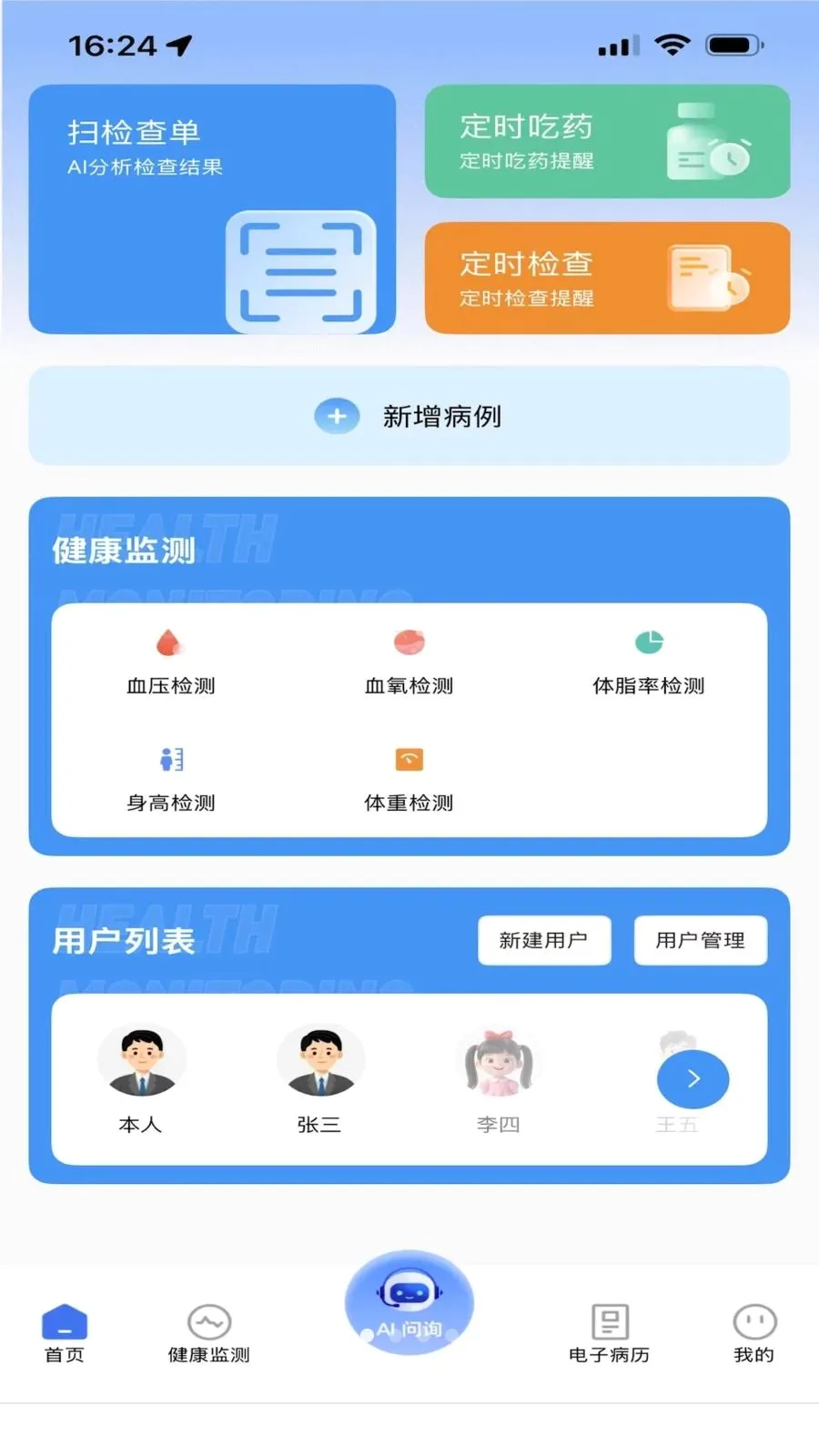Viewport: 819px width, 1456px height.
Task: Open 体重检测 weight measurement
Action: coord(409,780)
